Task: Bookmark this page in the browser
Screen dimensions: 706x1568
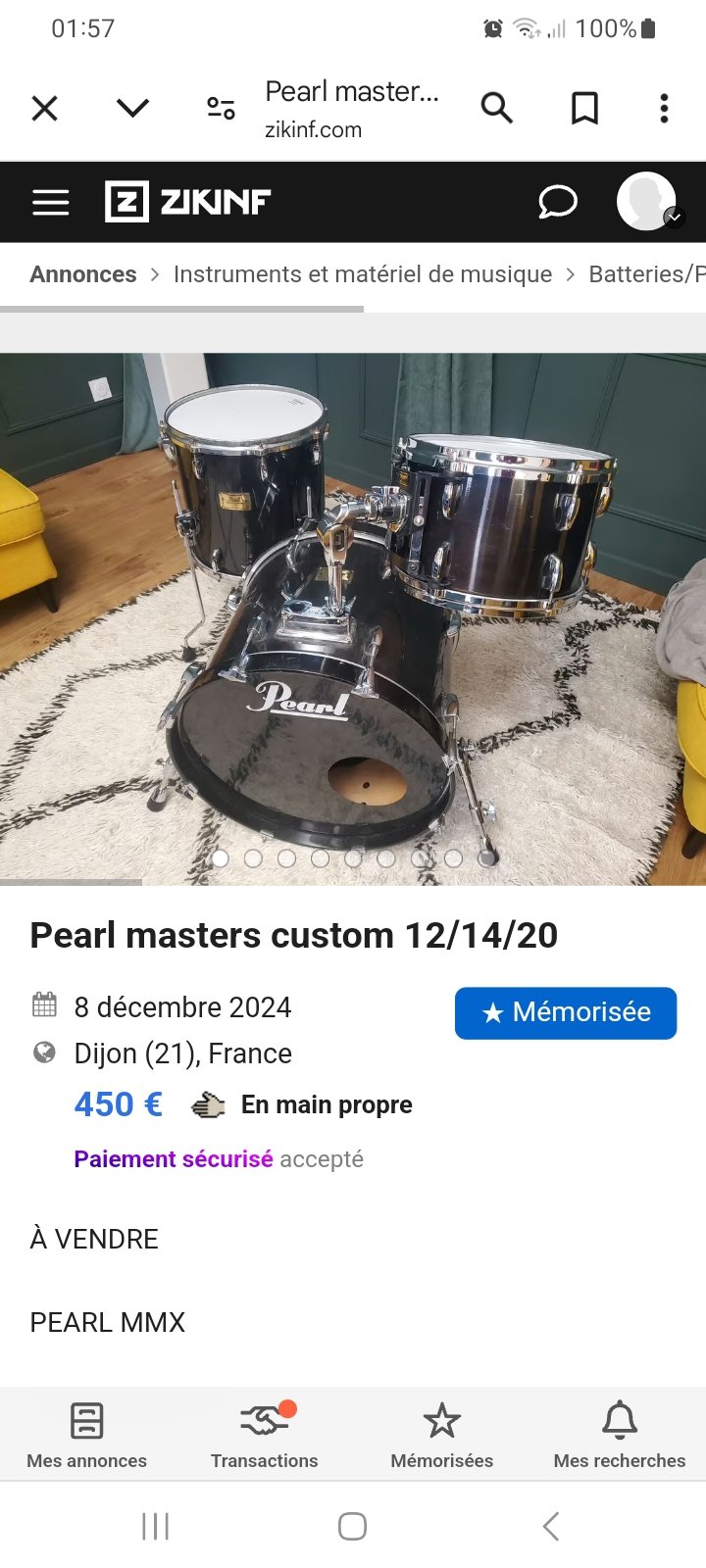Action: (x=584, y=108)
